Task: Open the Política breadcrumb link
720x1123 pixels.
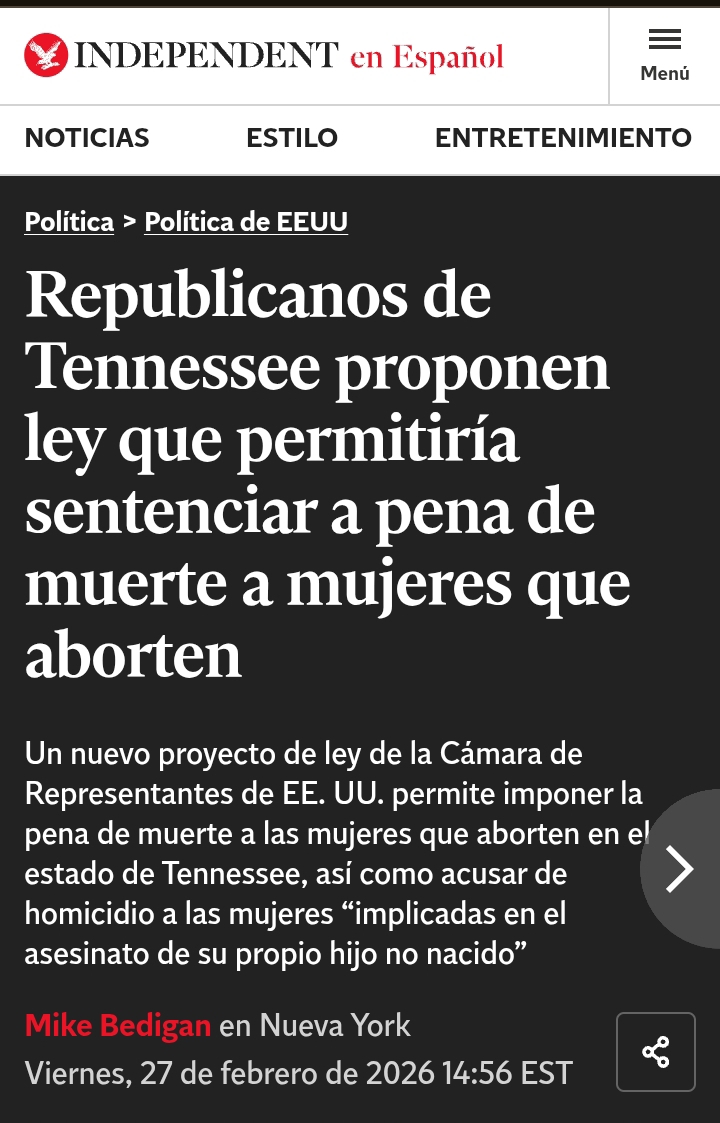Action: [69, 221]
